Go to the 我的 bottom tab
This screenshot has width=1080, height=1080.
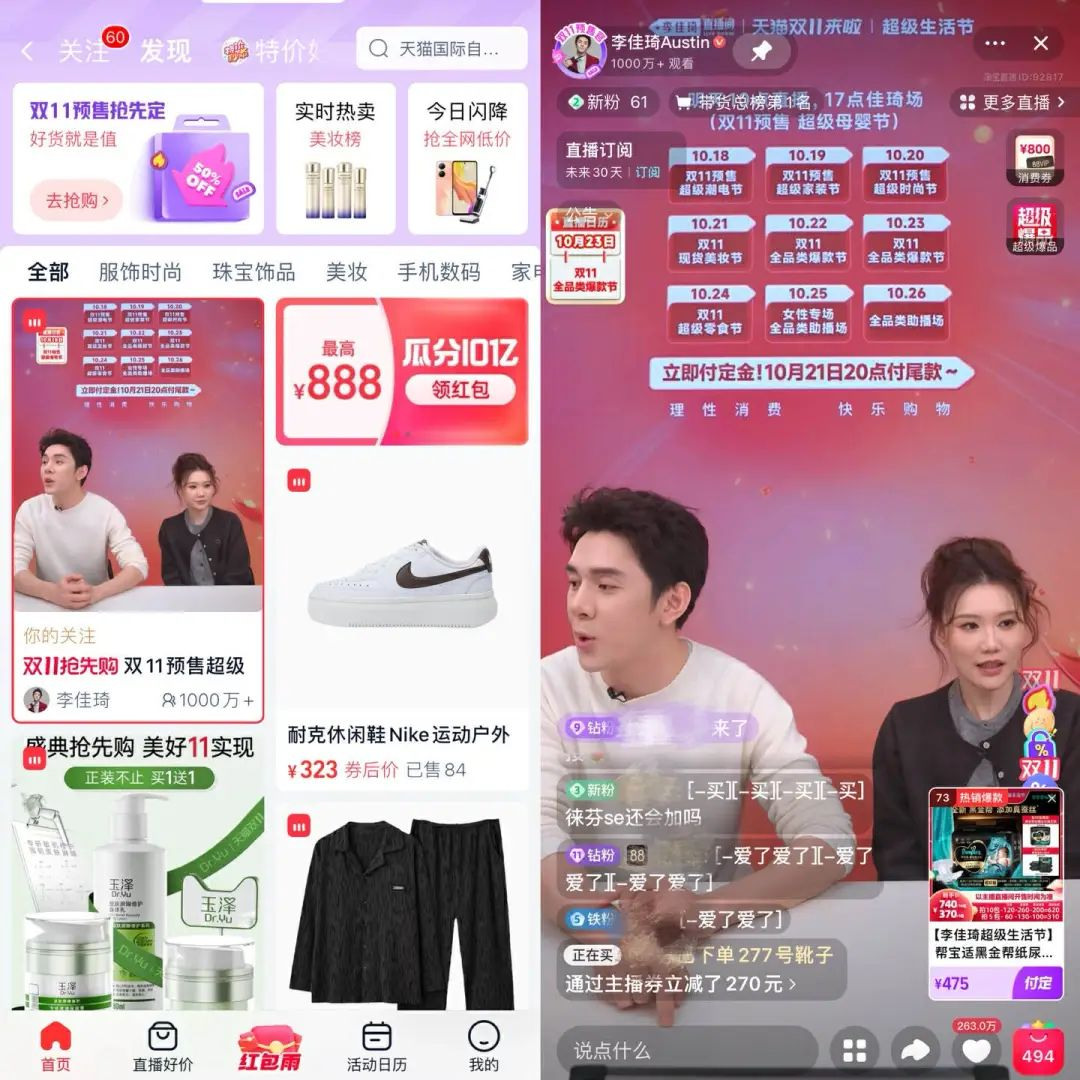tap(483, 1047)
